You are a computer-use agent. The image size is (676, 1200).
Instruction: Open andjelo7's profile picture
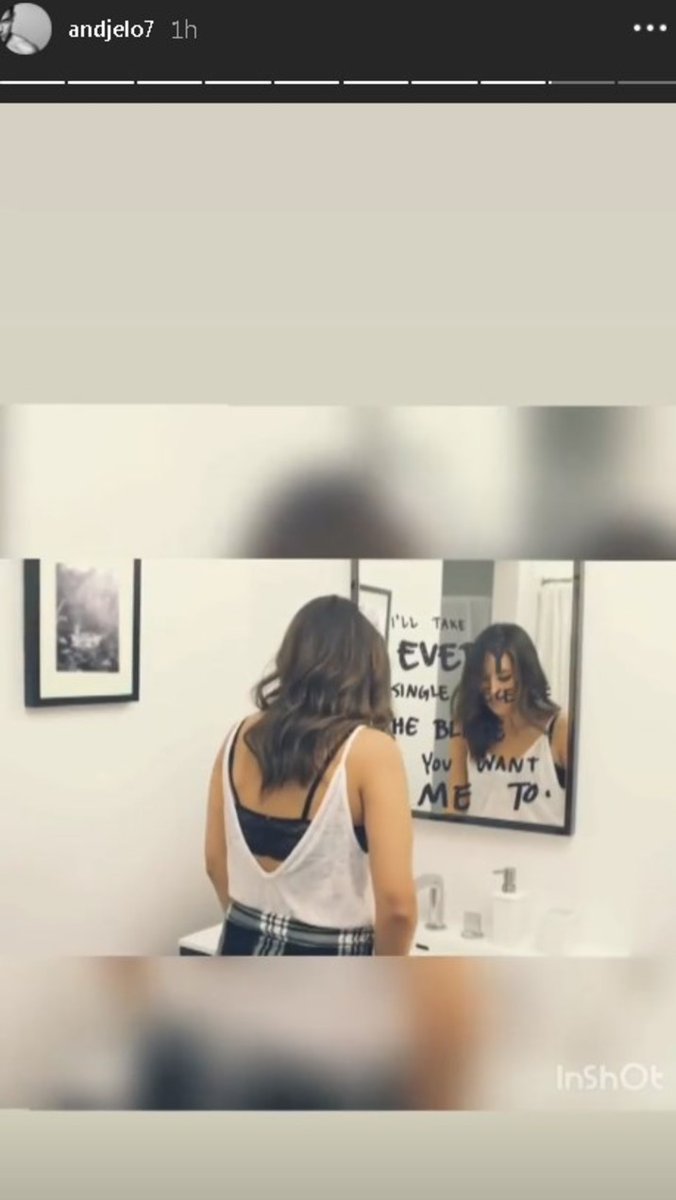tap(27, 28)
